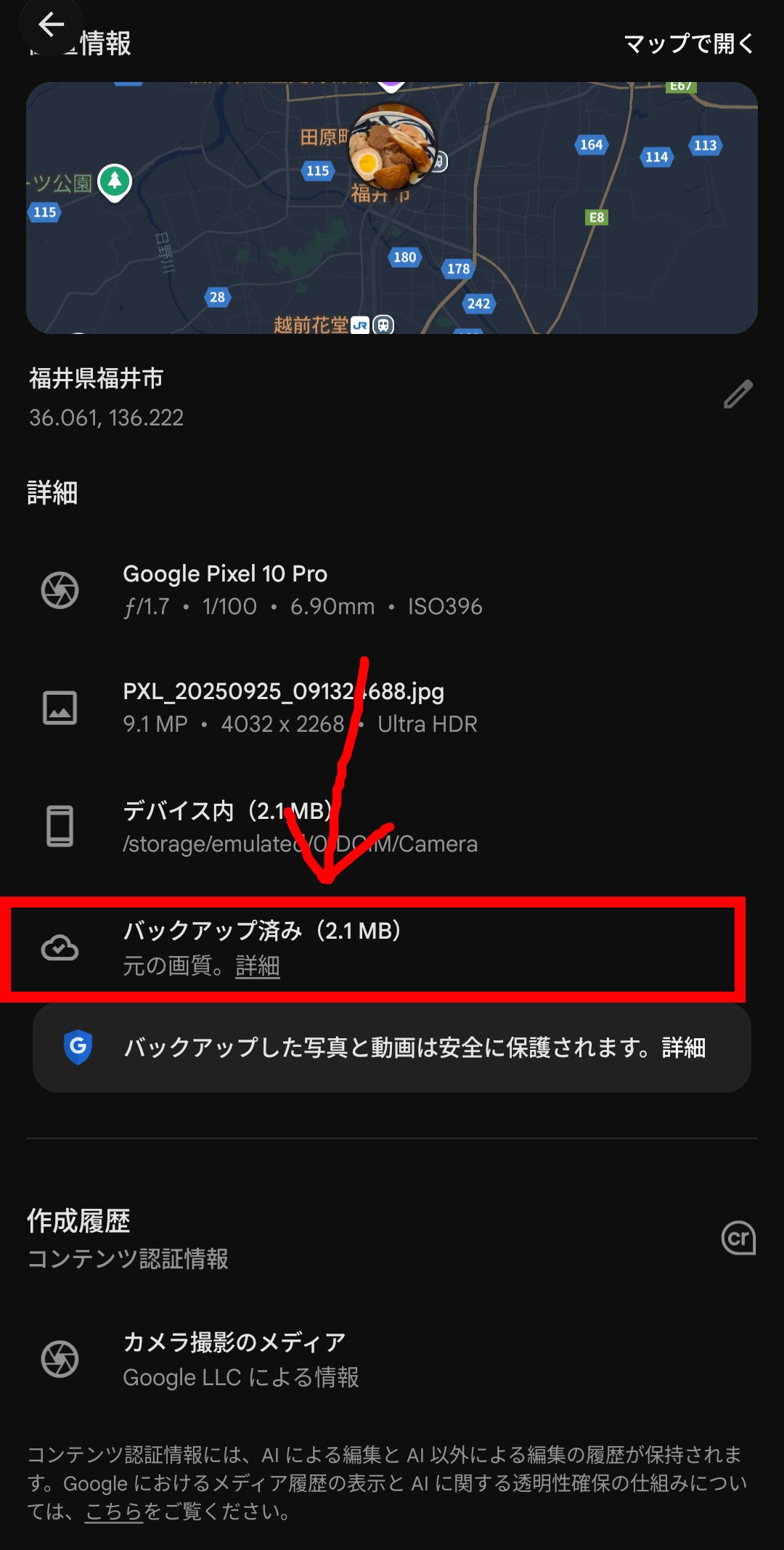This screenshot has width=784, height=1550.
Task: Open the map preview of 福井
Action: point(392,208)
